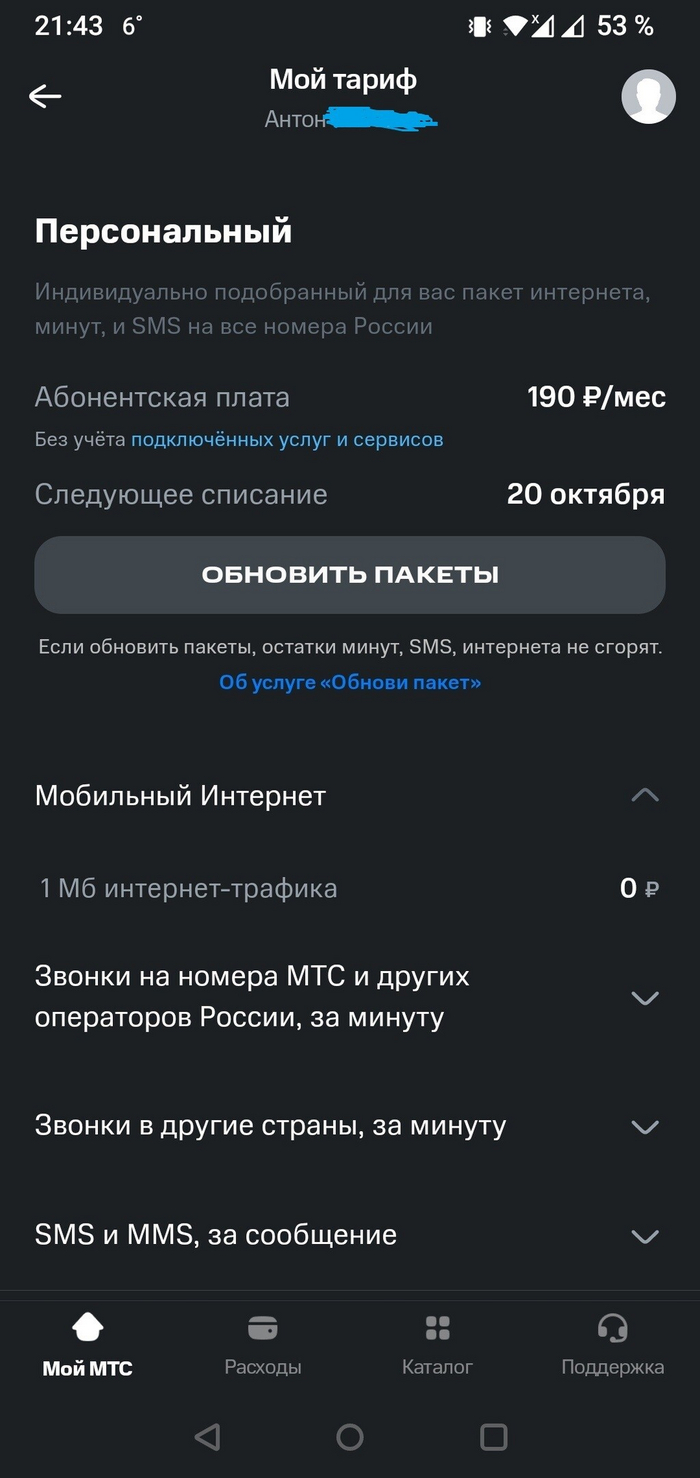The width and height of the screenshot is (700, 1478).
Task: Open the system recent apps button
Action: point(493,1437)
